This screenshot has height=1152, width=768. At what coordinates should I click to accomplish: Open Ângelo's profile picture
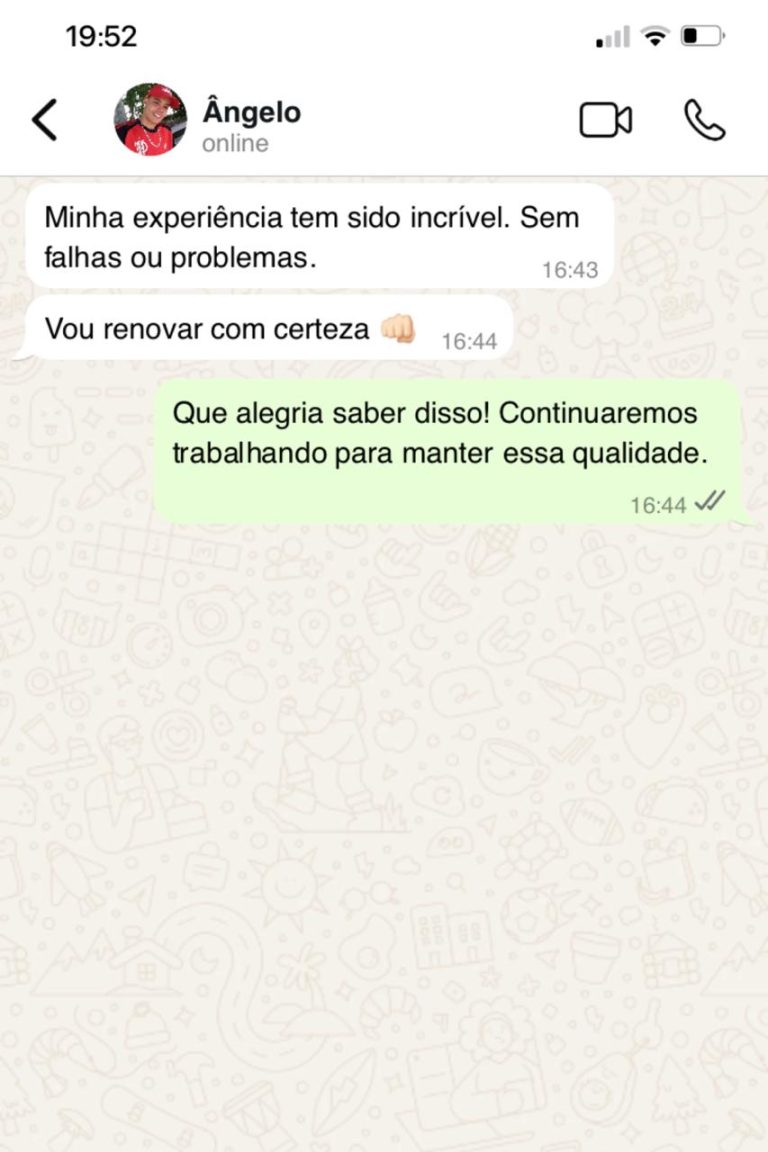tap(150, 120)
